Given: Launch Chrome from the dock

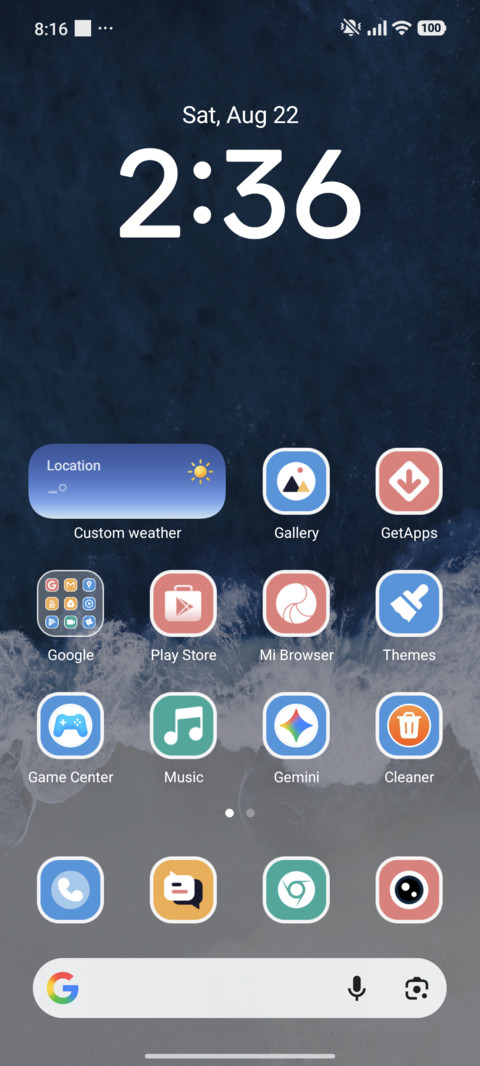Looking at the screenshot, I should pyautogui.click(x=296, y=890).
